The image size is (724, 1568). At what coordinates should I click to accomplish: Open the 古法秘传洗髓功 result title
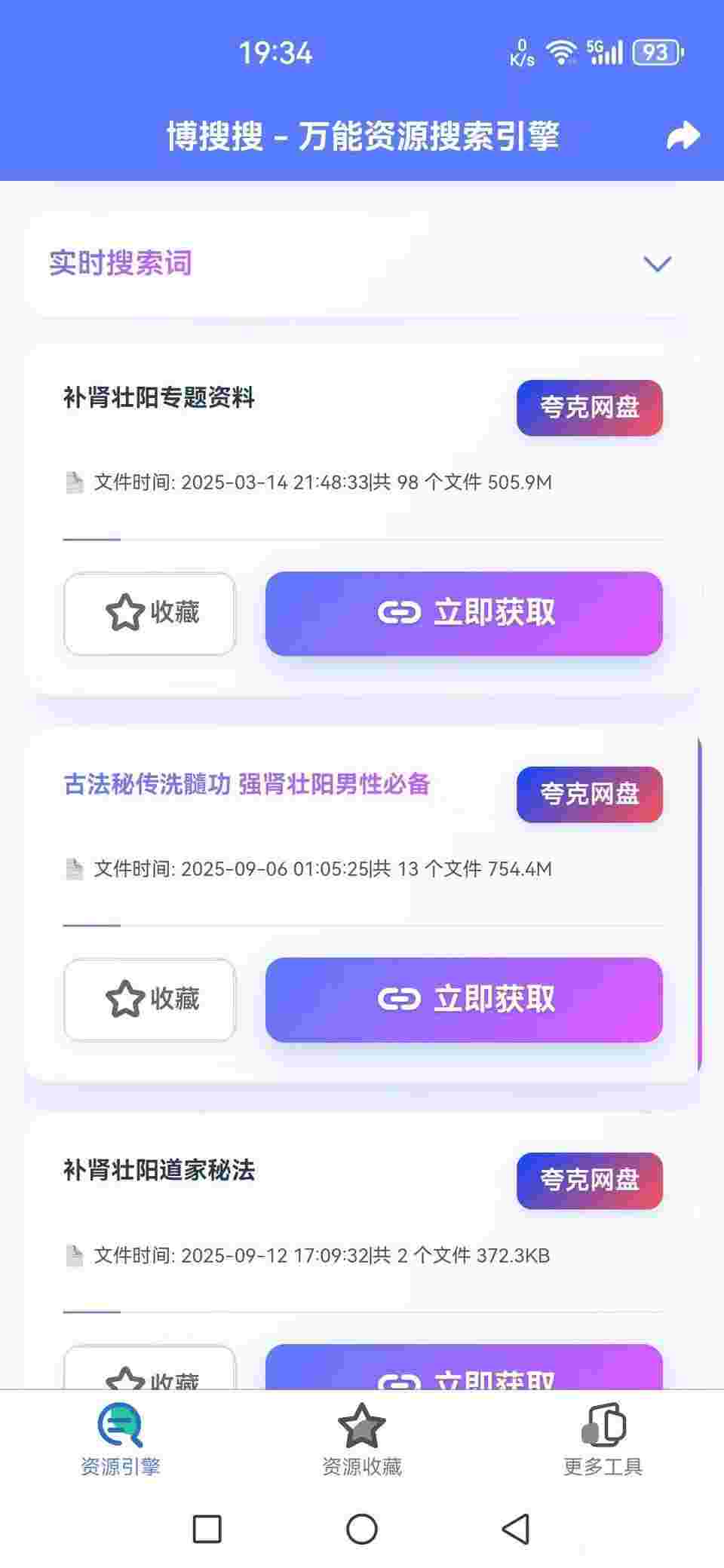(247, 785)
